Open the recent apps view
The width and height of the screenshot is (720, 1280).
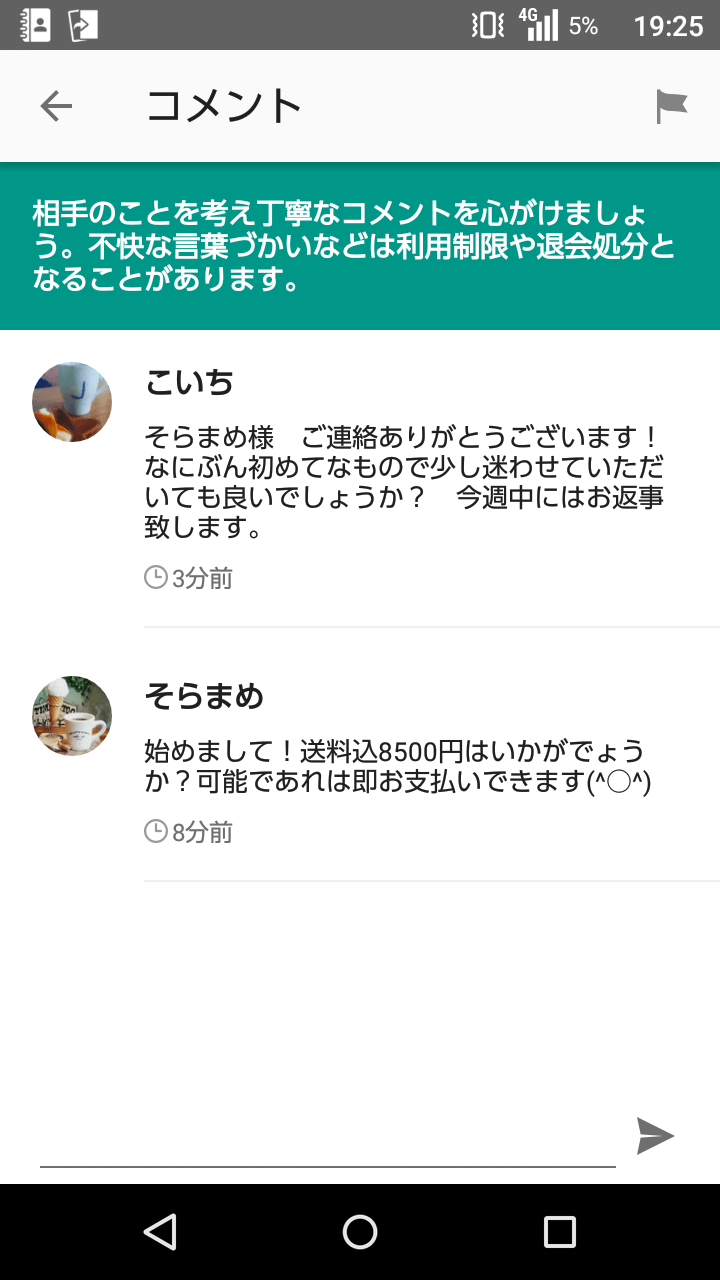(560, 1232)
